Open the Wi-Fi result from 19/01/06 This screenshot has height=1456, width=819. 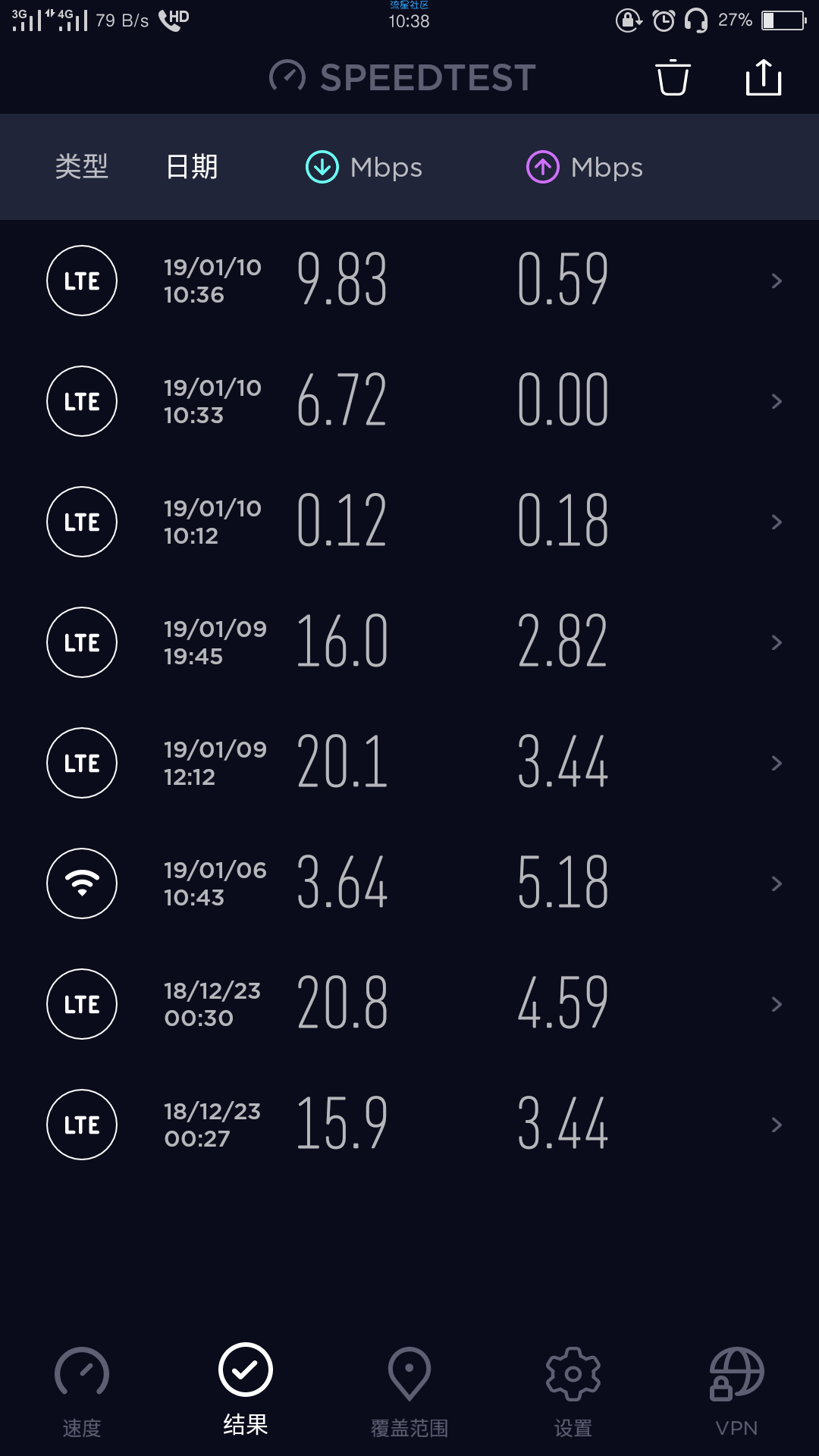[x=409, y=883]
